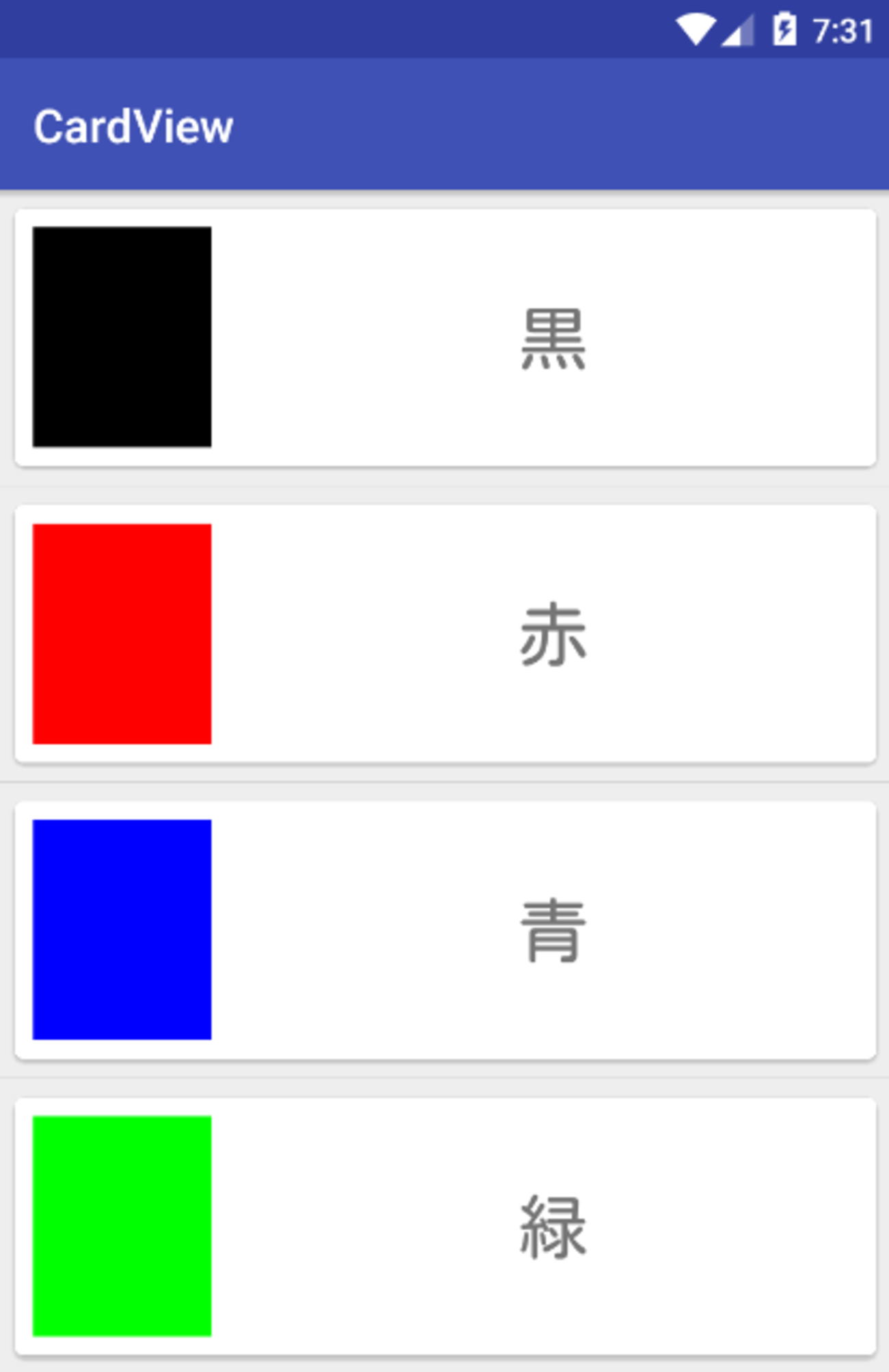Viewport: 889px width, 1372px height.
Task: Choose the green 緑 card
Action: pos(444,1226)
